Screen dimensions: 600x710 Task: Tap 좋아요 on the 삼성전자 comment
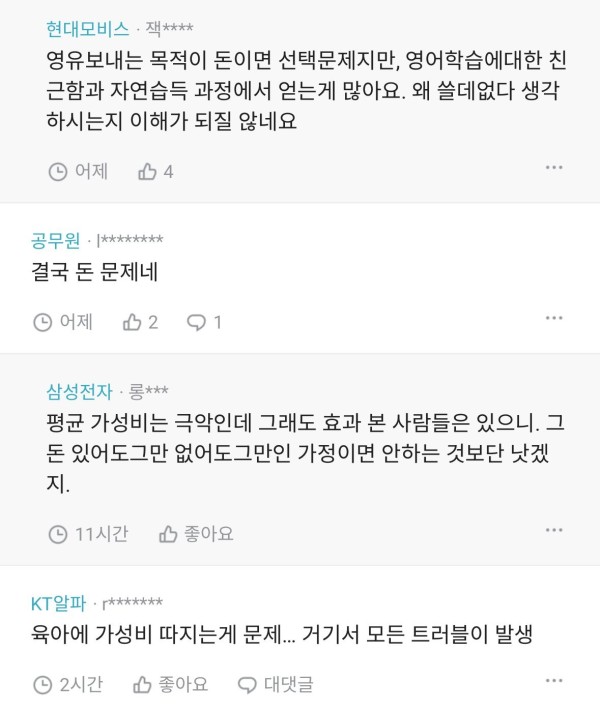(x=196, y=534)
